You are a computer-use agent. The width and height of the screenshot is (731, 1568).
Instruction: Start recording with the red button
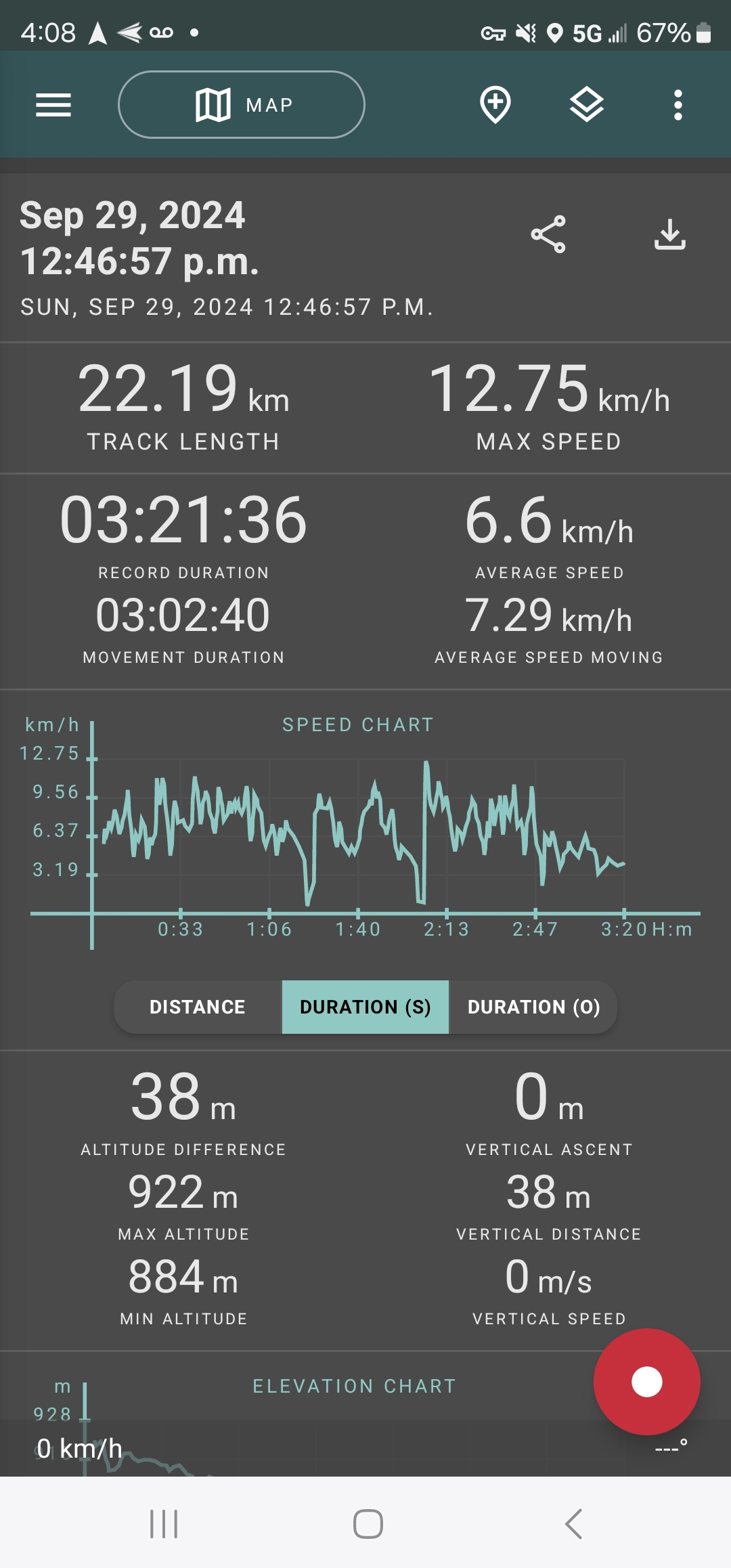(x=646, y=1381)
